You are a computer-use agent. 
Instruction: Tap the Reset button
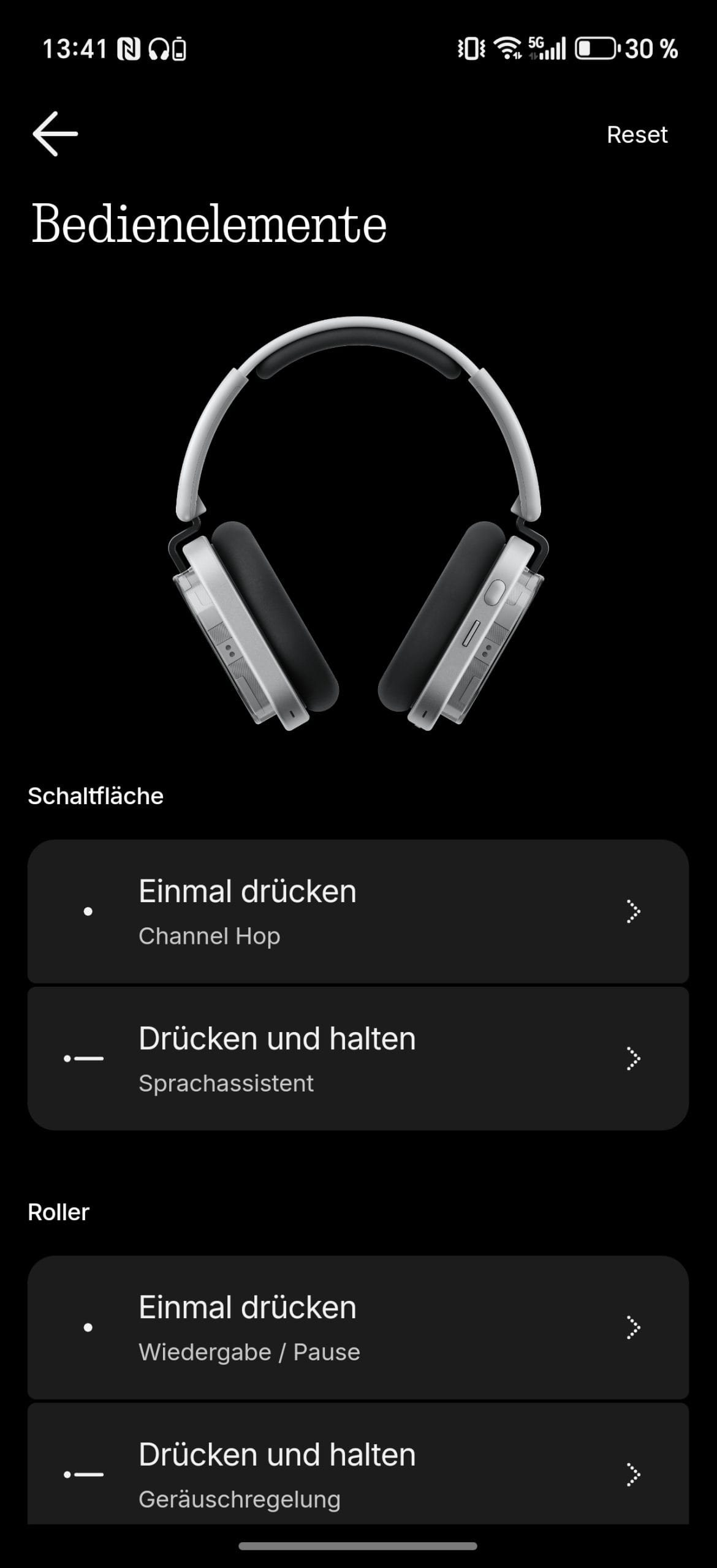coord(637,135)
